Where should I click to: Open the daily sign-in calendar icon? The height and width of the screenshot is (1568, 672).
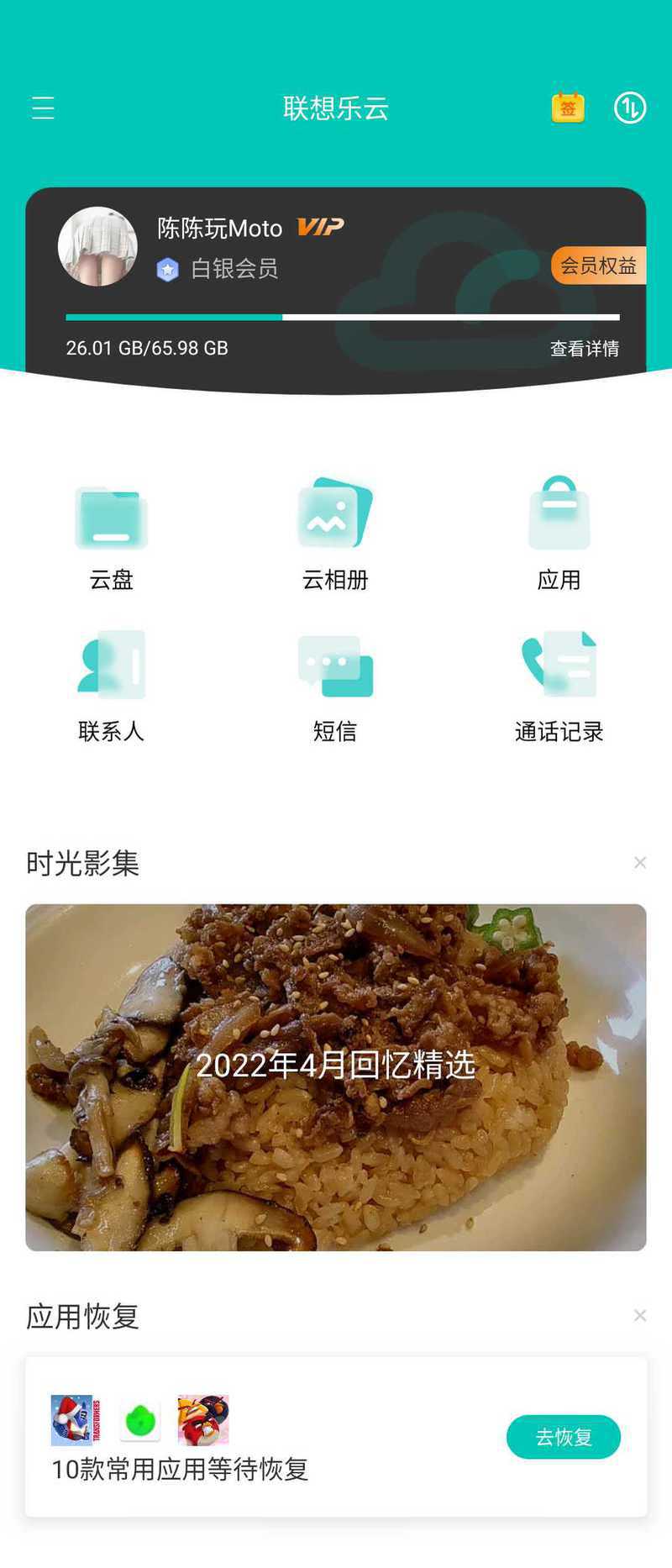(x=568, y=108)
